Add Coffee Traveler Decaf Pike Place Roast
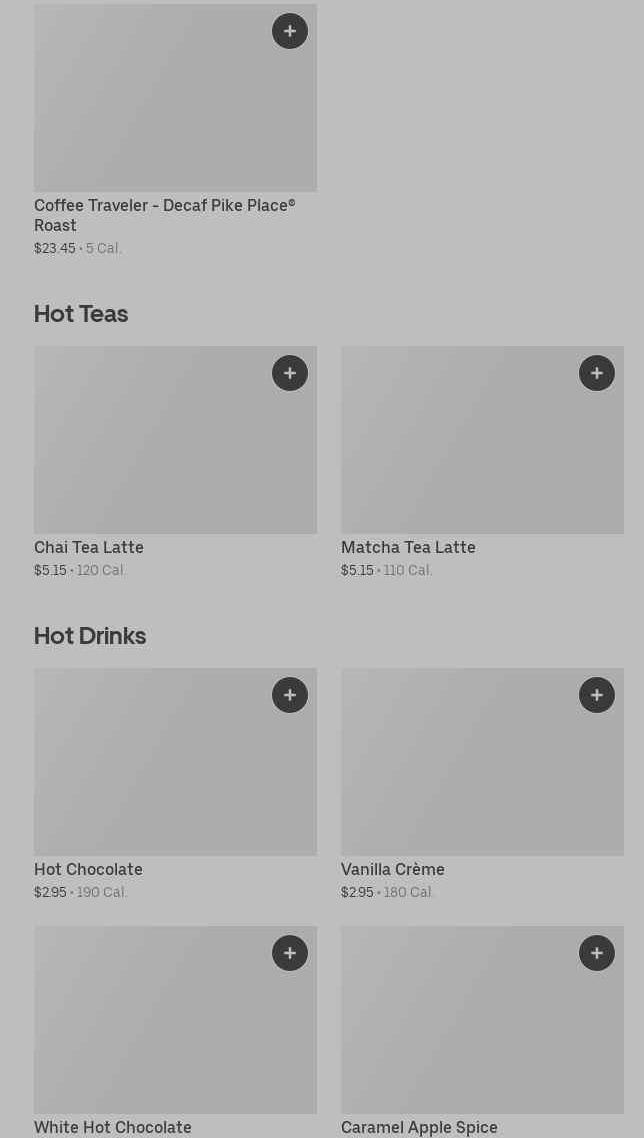This screenshot has width=644, height=1138. pyautogui.click(x=290, y=31)
